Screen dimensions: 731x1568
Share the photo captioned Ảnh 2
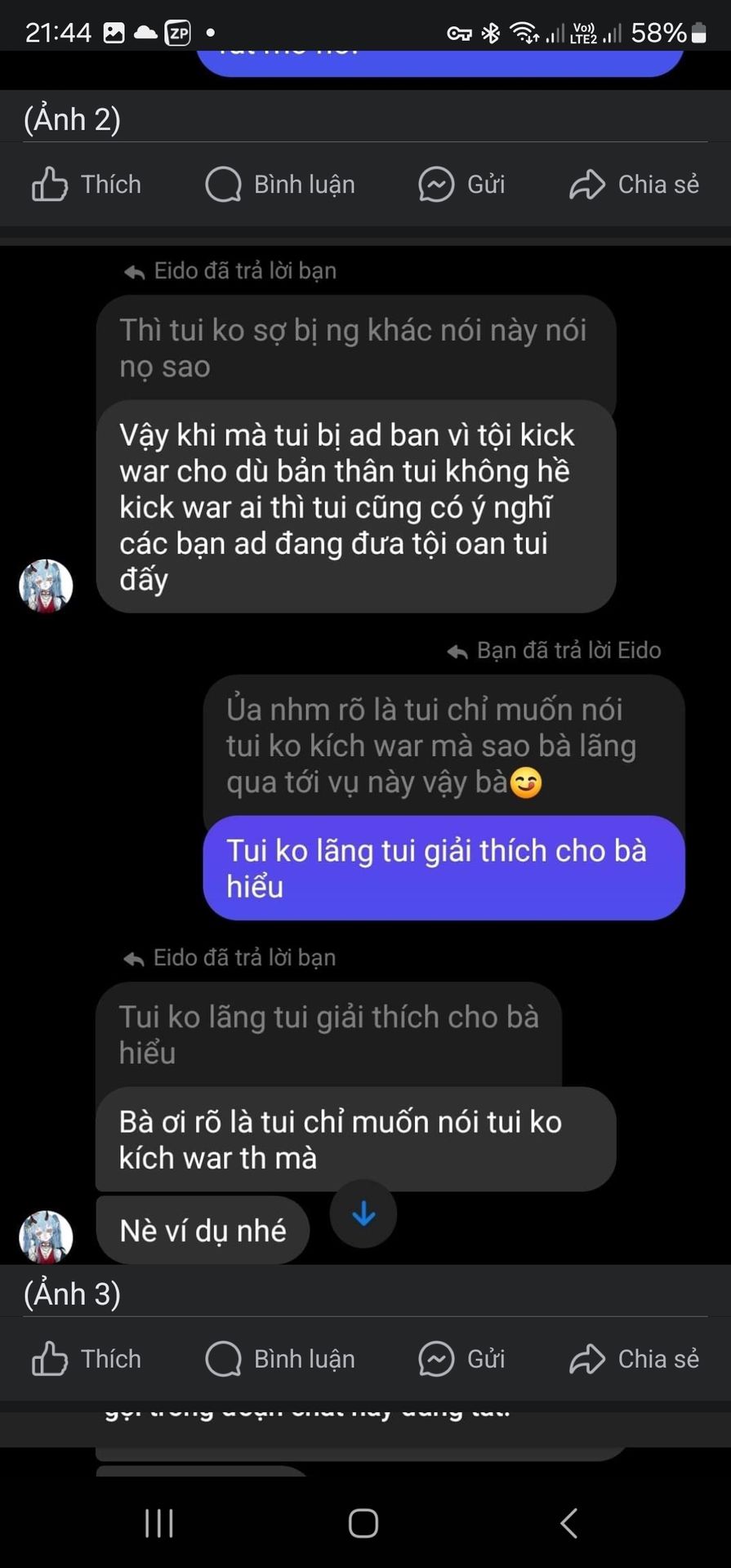pyautogui.click(x=634, y=185)
